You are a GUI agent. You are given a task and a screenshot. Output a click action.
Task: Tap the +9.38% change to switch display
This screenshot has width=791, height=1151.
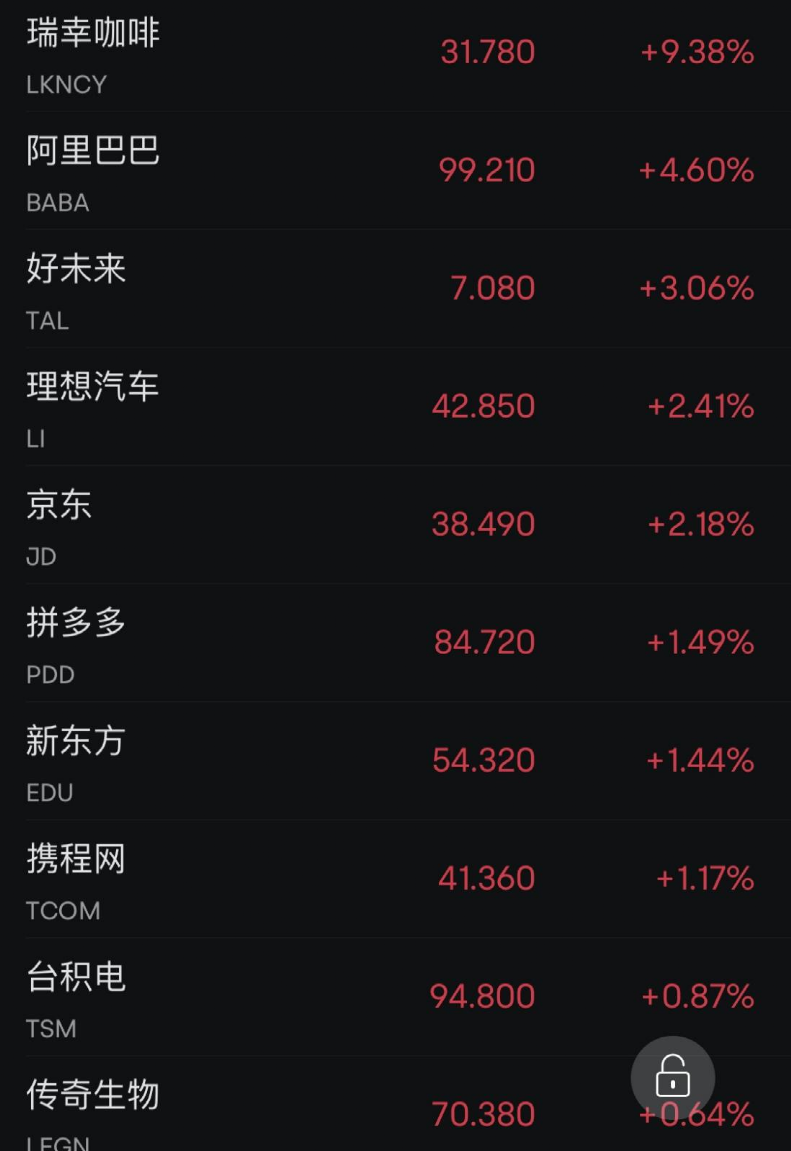click(x=697, y=52)
